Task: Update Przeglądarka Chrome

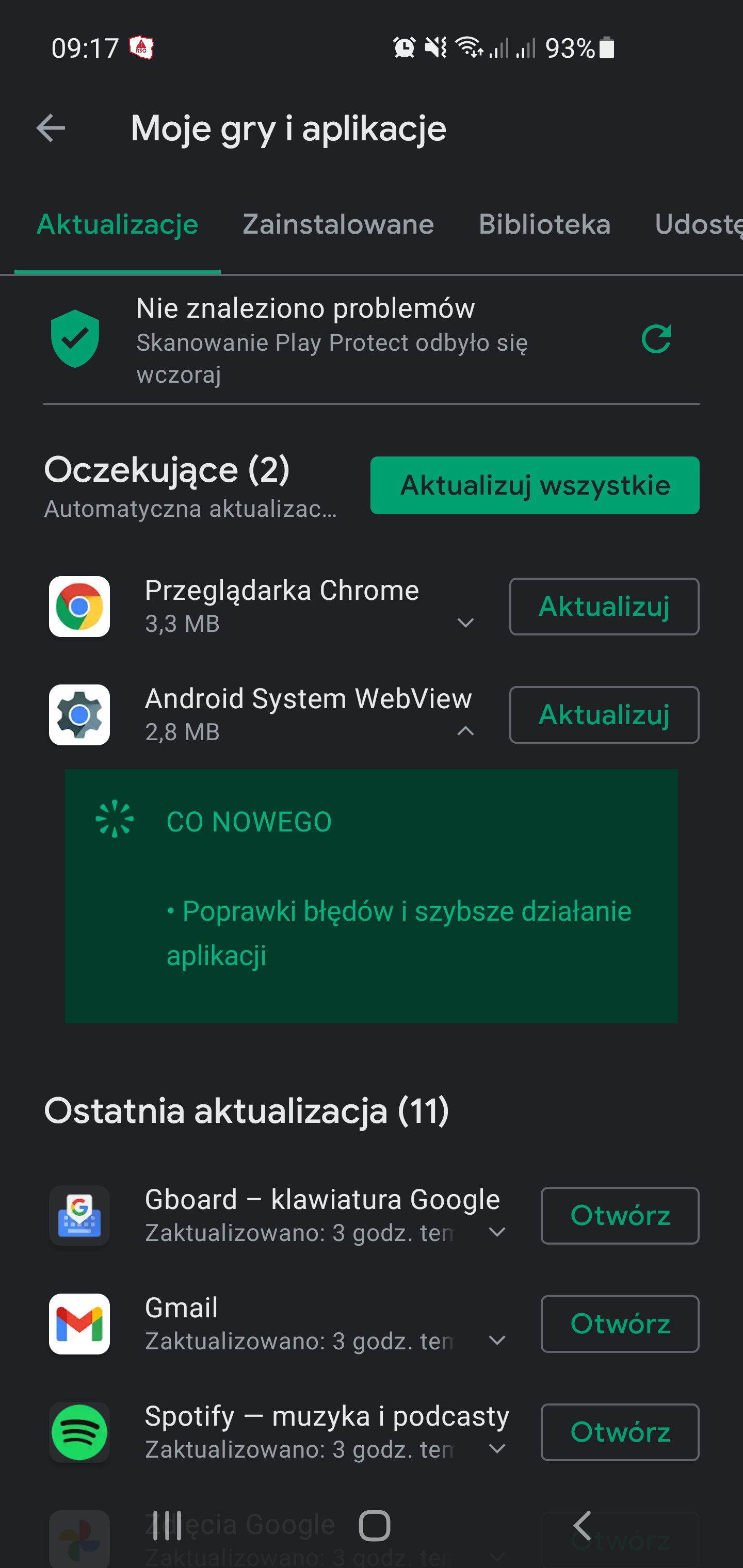Action: pyautogui.click(x=604, y=606)
